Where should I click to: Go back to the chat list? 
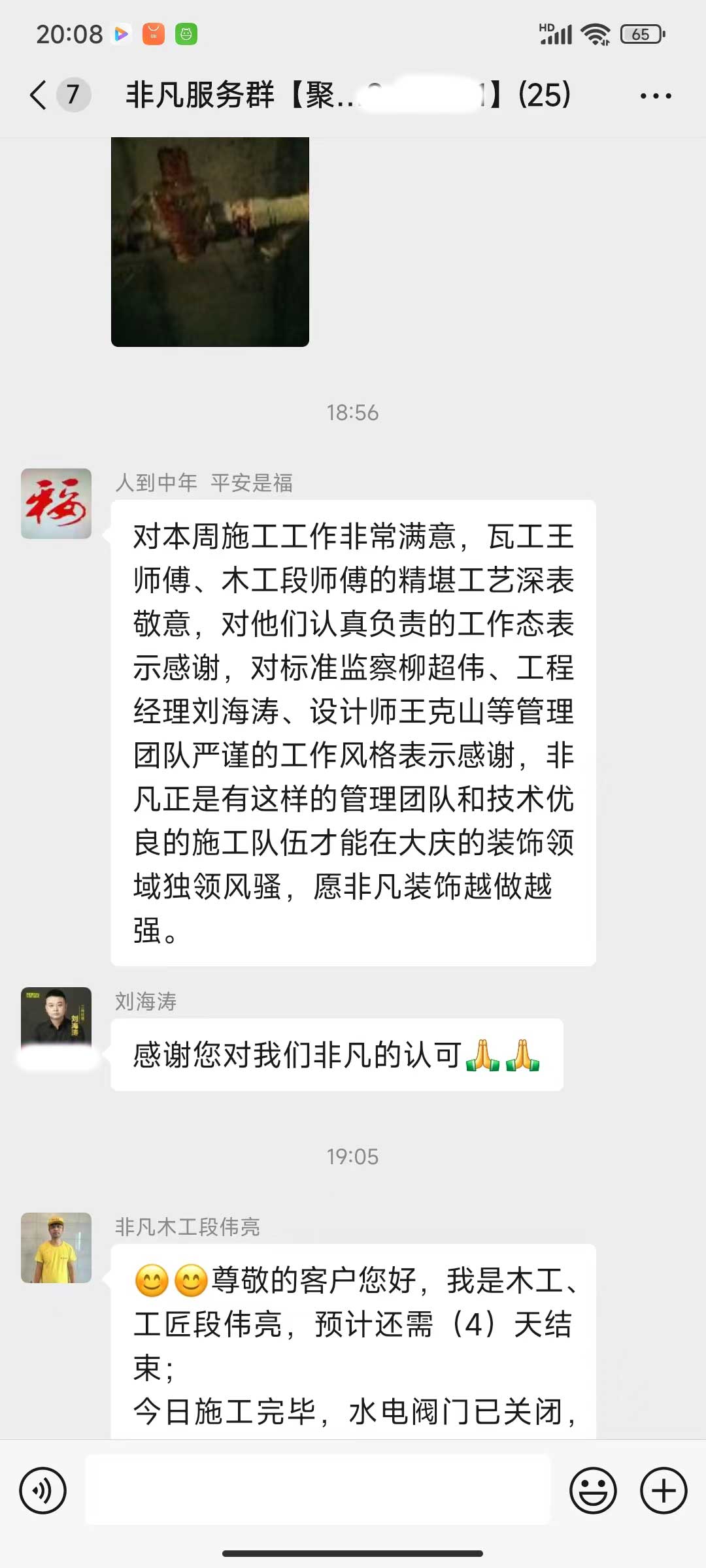point(39,95)
